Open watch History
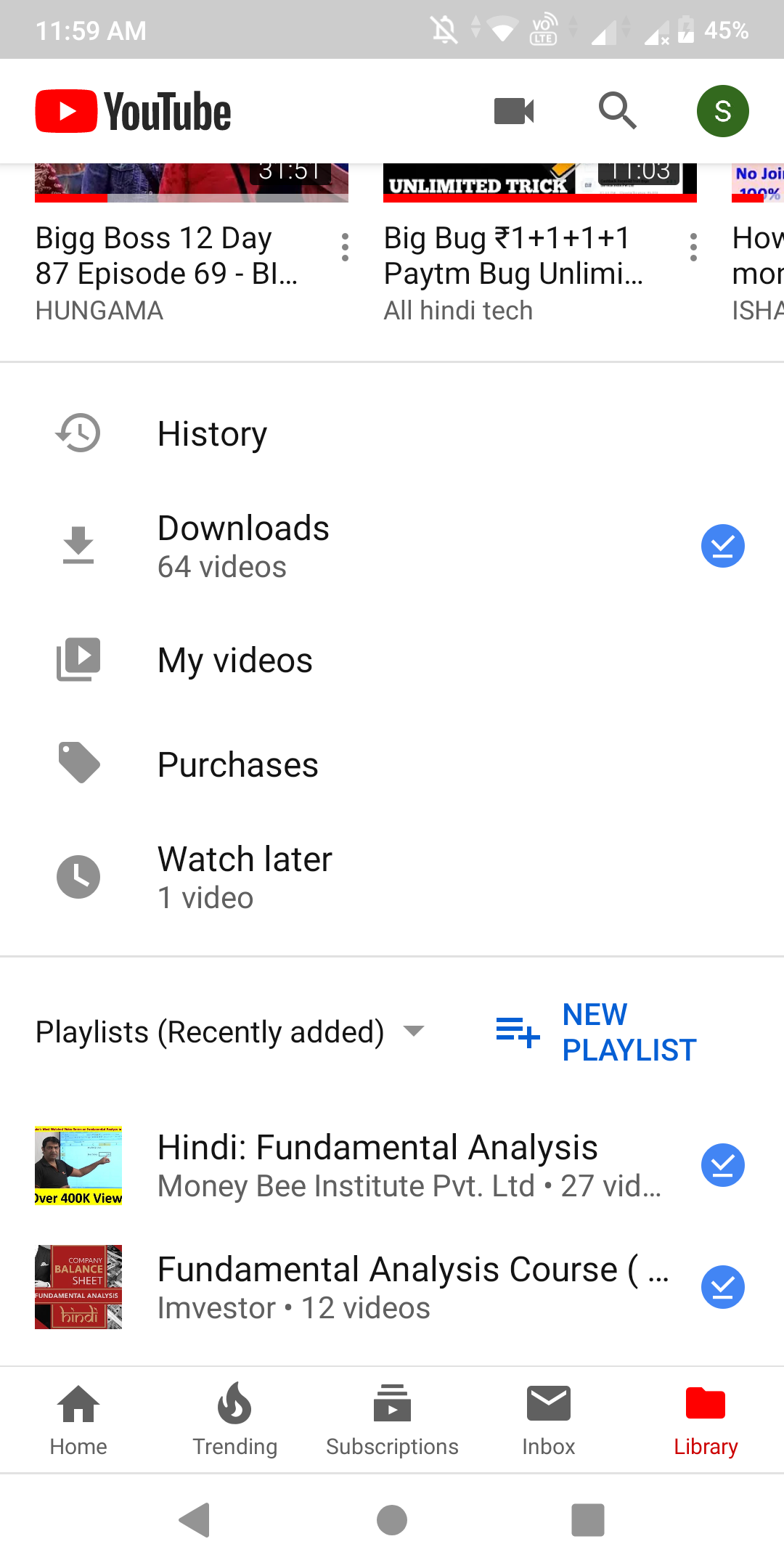The width and height of the screenshot is (784, 1568). [212, 434]
